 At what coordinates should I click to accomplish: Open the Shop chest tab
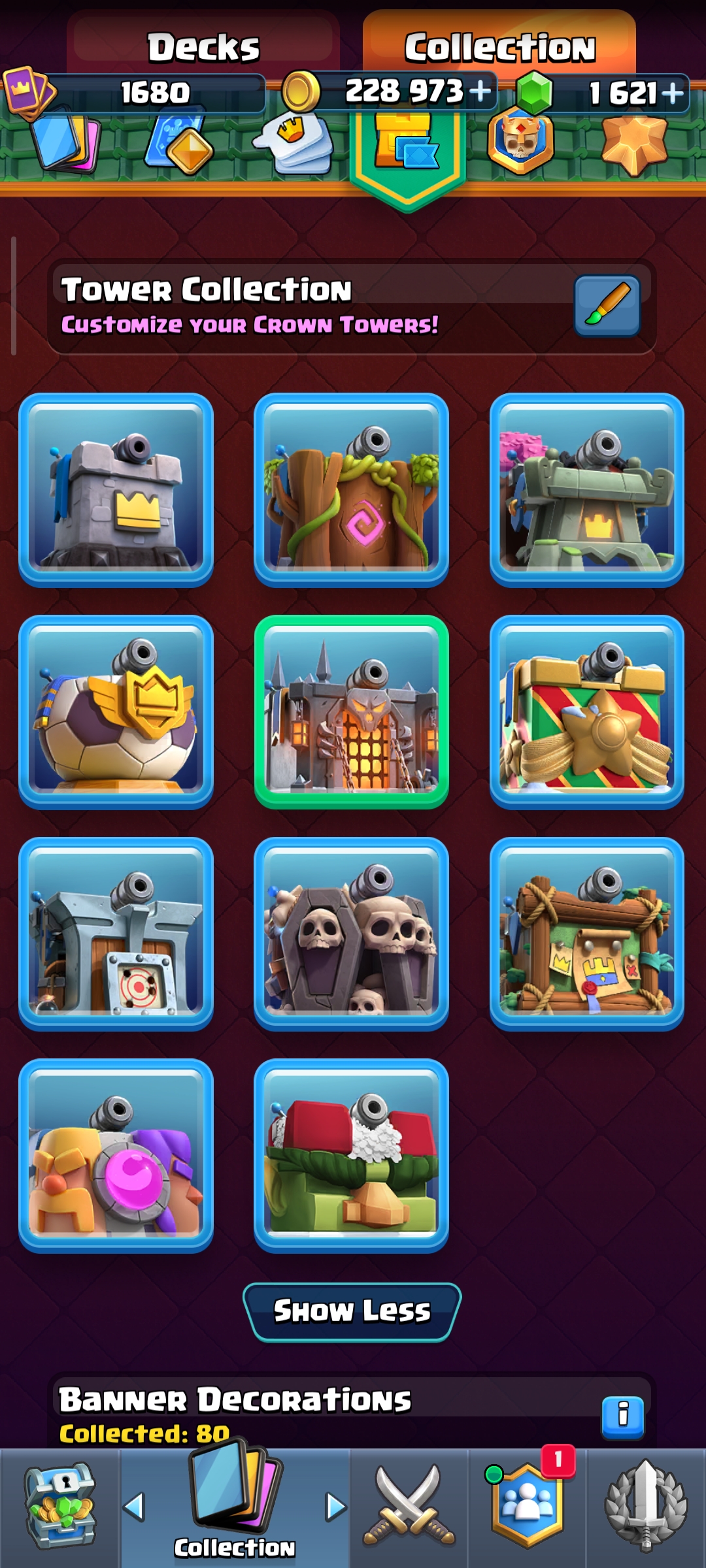point(60,1507)
